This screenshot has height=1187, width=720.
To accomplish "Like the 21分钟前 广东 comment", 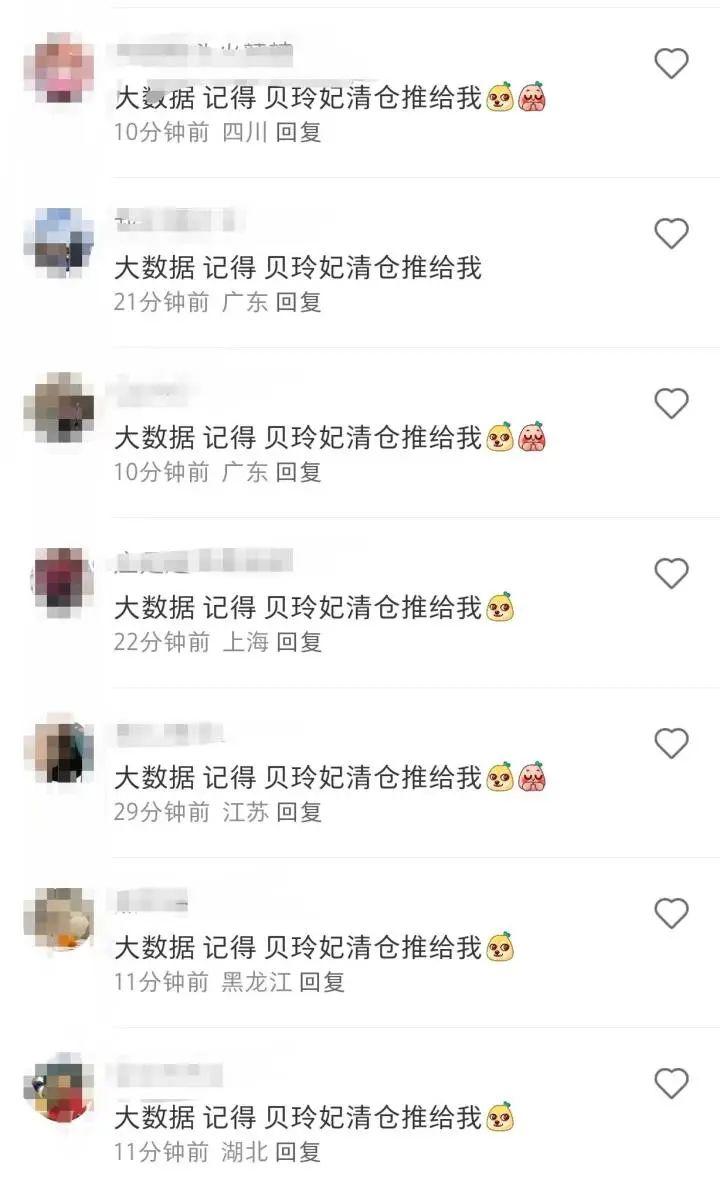I will tap(671, 234).
